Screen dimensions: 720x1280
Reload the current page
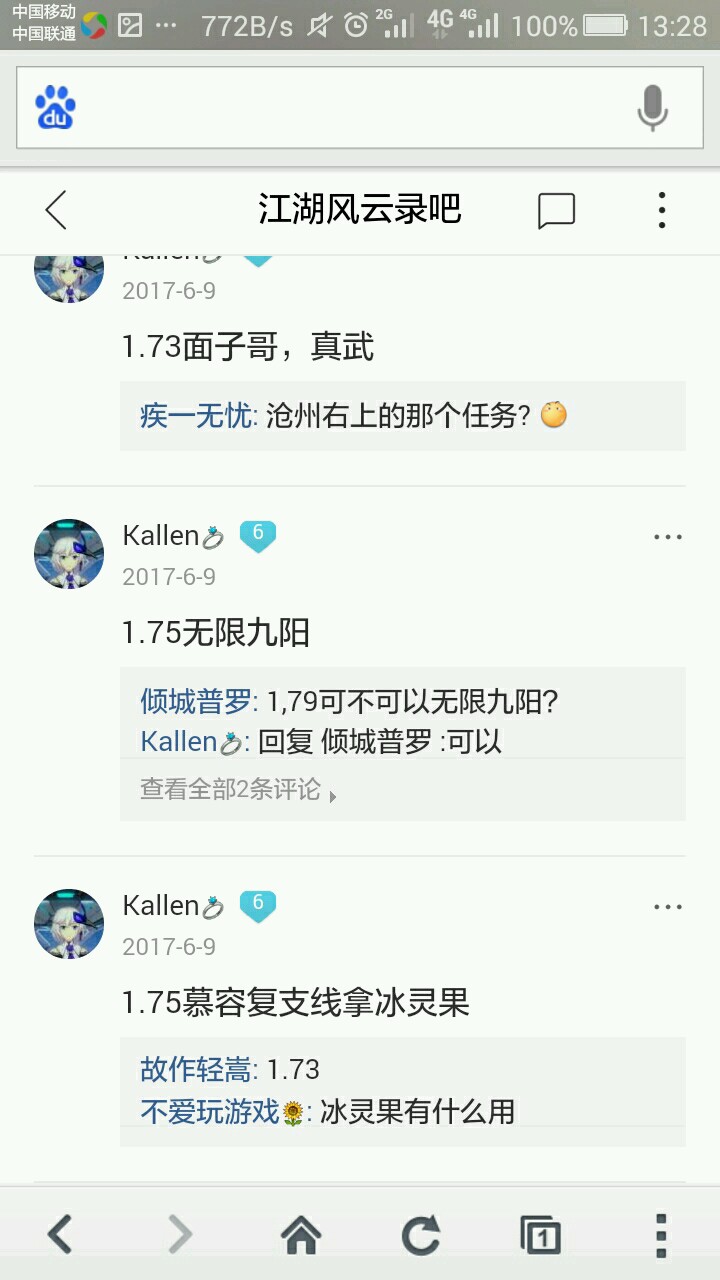pyautogui.click(x=420, y=1235)
